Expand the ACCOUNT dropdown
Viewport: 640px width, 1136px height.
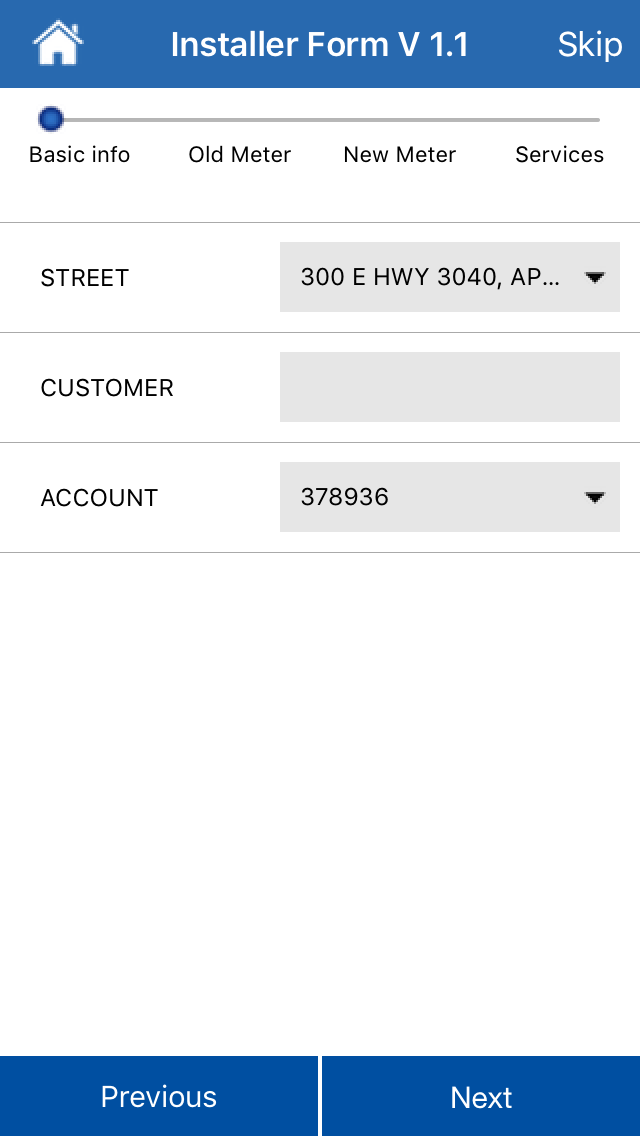click(450, 497)
